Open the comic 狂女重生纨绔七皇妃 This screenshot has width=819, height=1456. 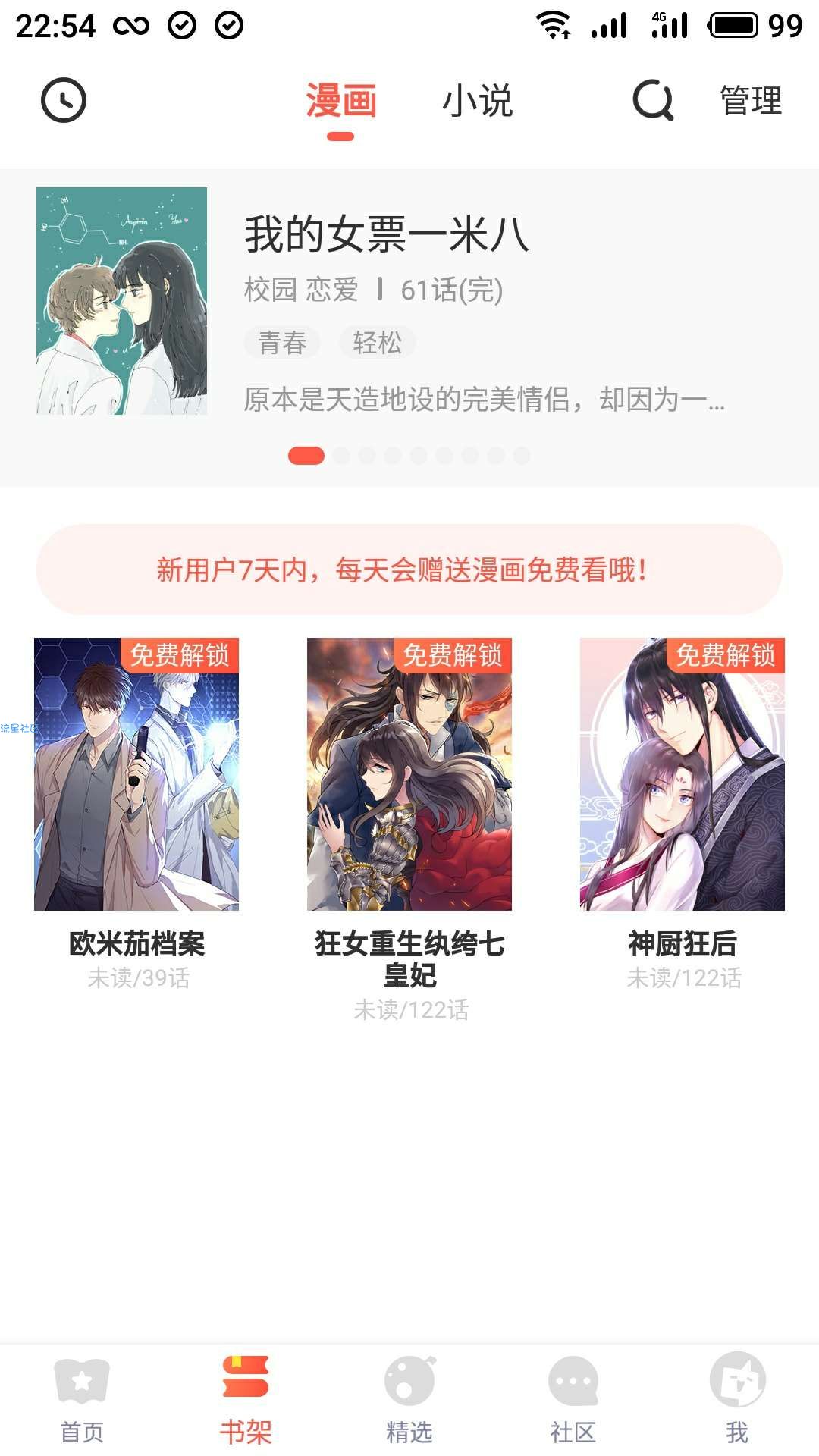409,773
